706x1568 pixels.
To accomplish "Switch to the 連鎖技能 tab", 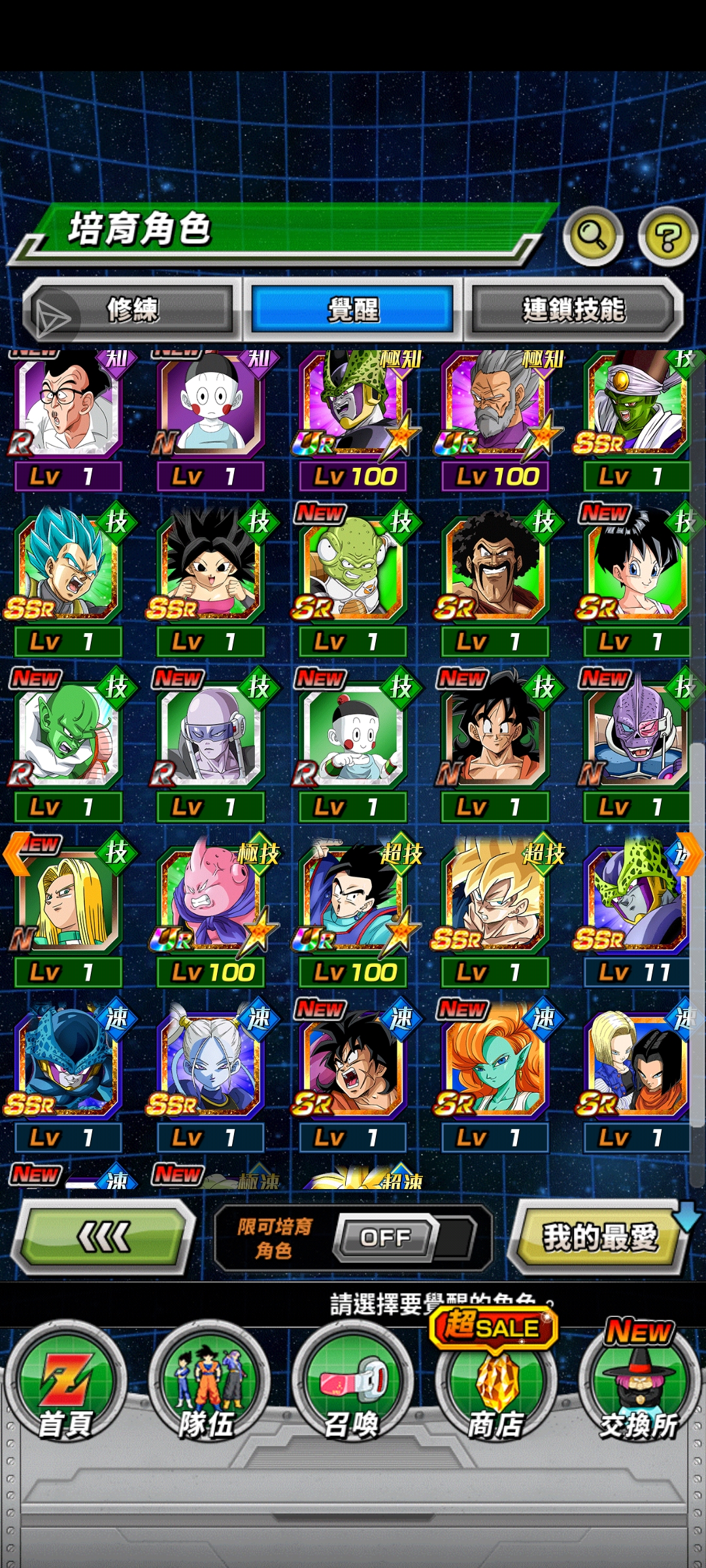I will click(573, 309).
